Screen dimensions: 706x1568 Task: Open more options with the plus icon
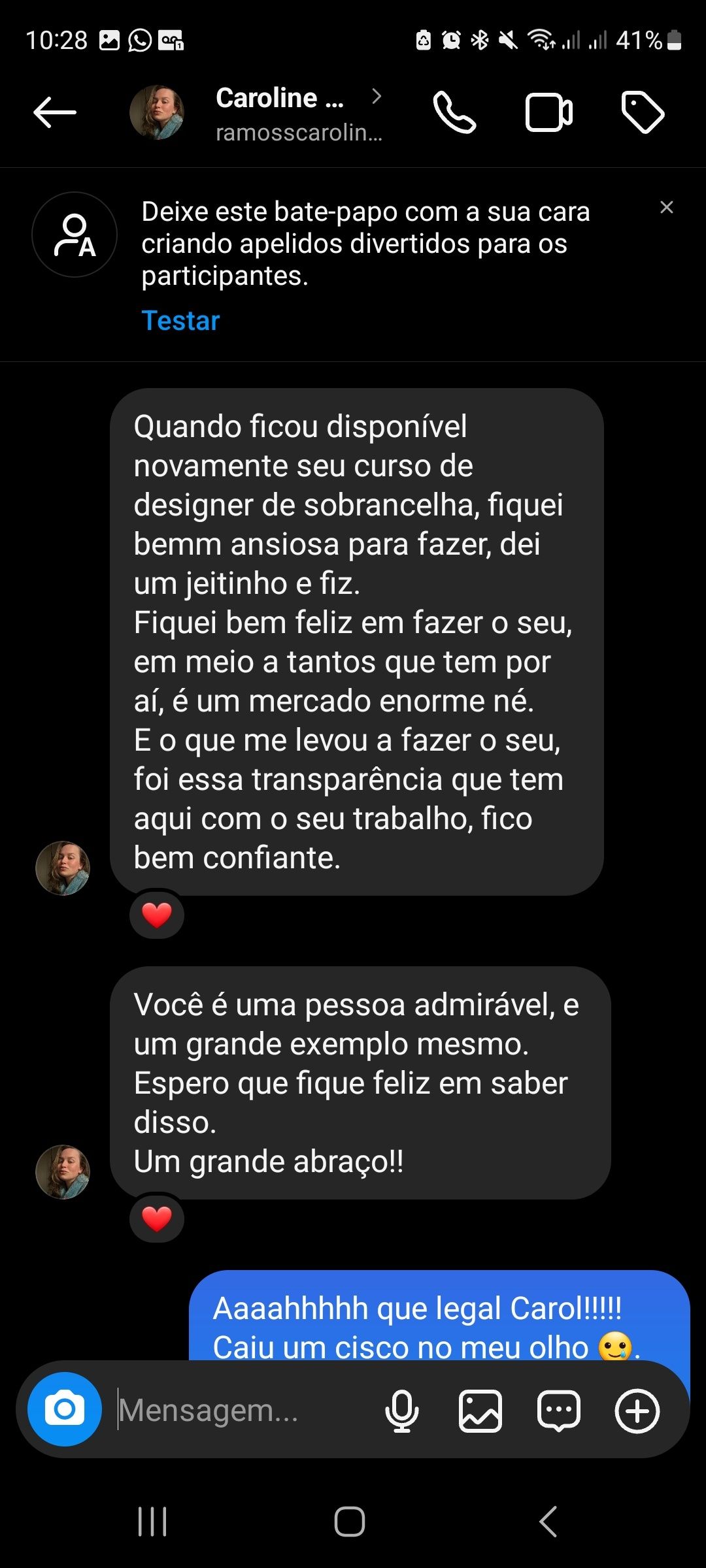[637, 1410]
